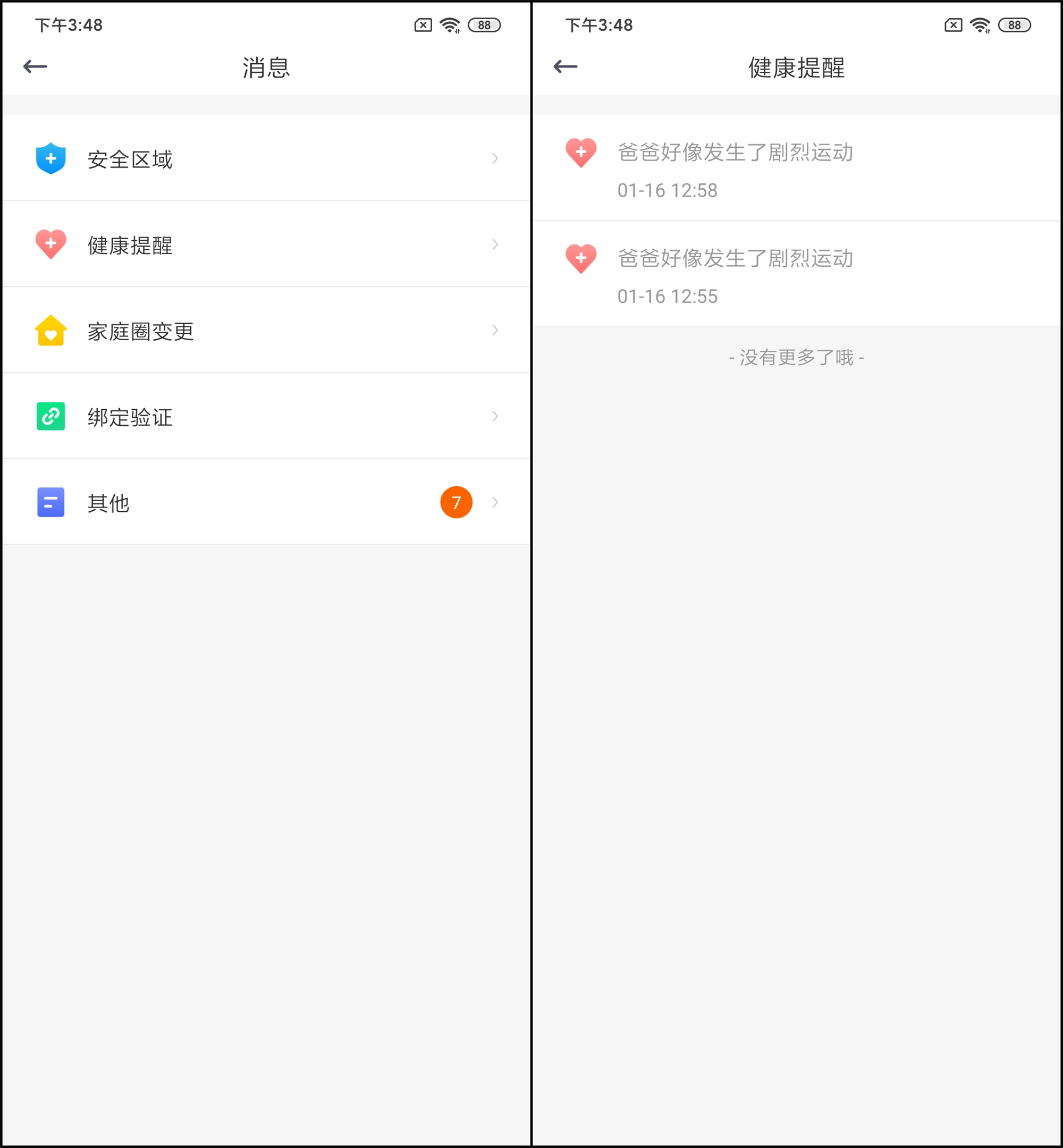
Task: Expand the 家庭圈变更 entry via its chevron
Action: click(x=495, y=331)
